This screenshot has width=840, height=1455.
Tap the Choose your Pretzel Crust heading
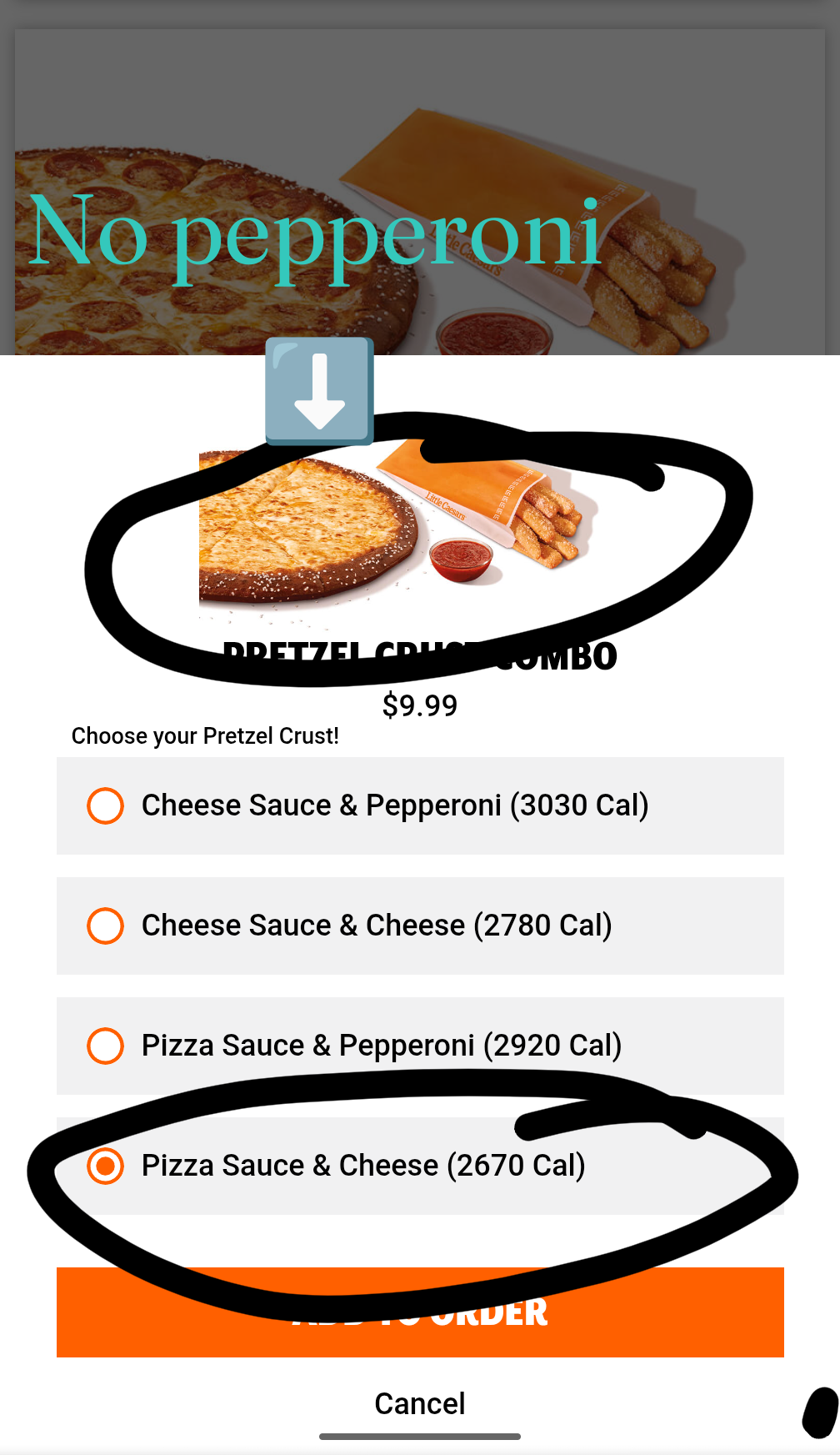pos(207,736)
